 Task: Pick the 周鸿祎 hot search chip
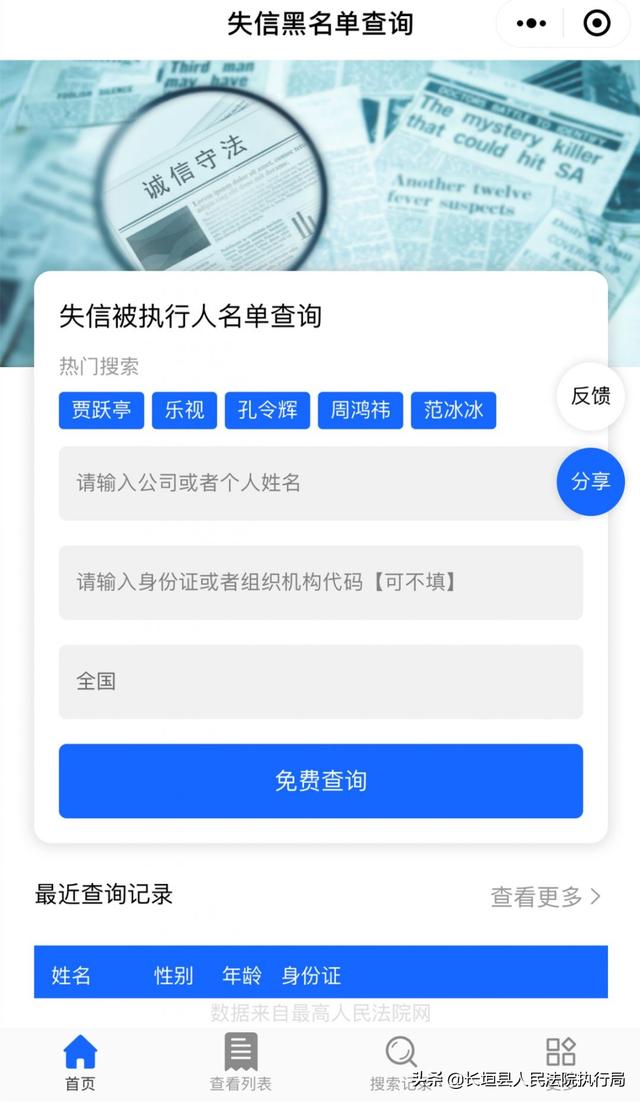360,410
